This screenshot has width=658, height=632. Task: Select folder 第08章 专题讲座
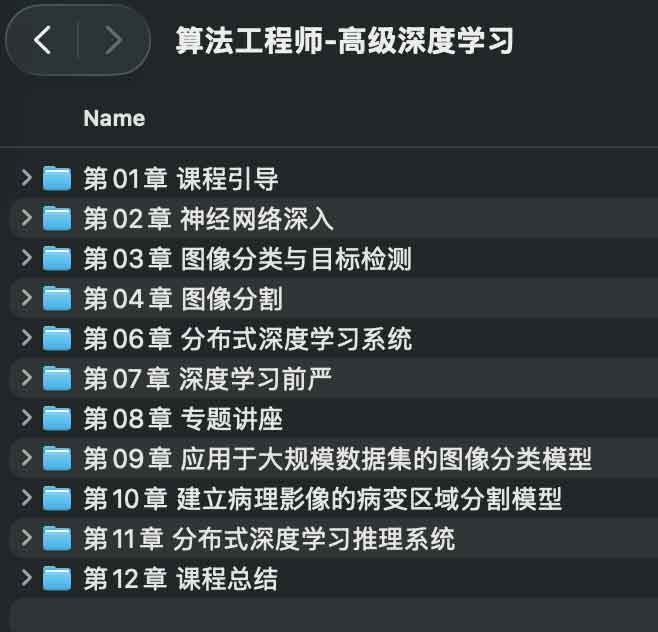(x=182, y=419)
